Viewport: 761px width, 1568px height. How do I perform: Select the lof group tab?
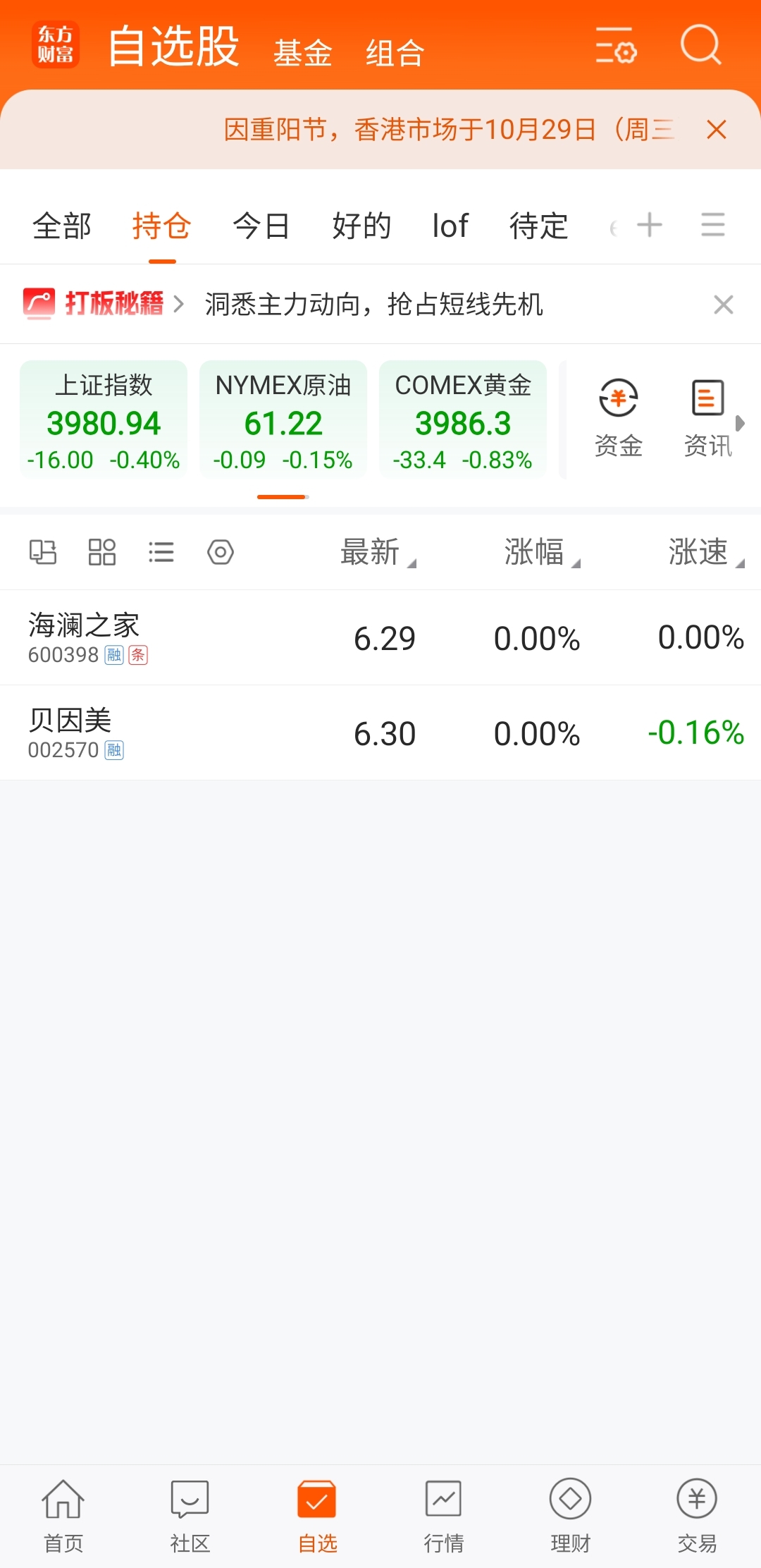(x=450, y=226)
